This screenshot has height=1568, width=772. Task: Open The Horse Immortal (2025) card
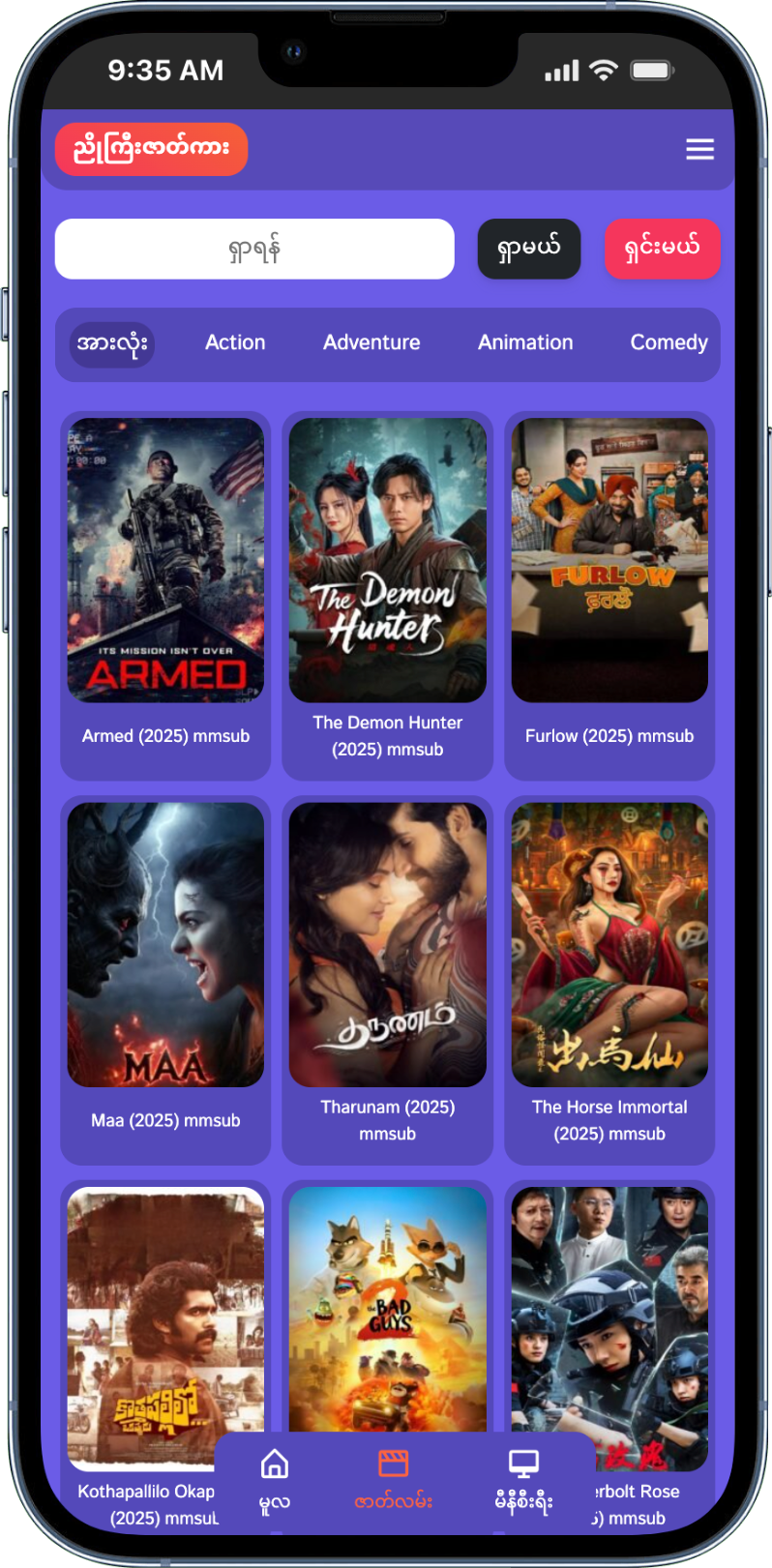pyautogui.click(x=609, y=967)
